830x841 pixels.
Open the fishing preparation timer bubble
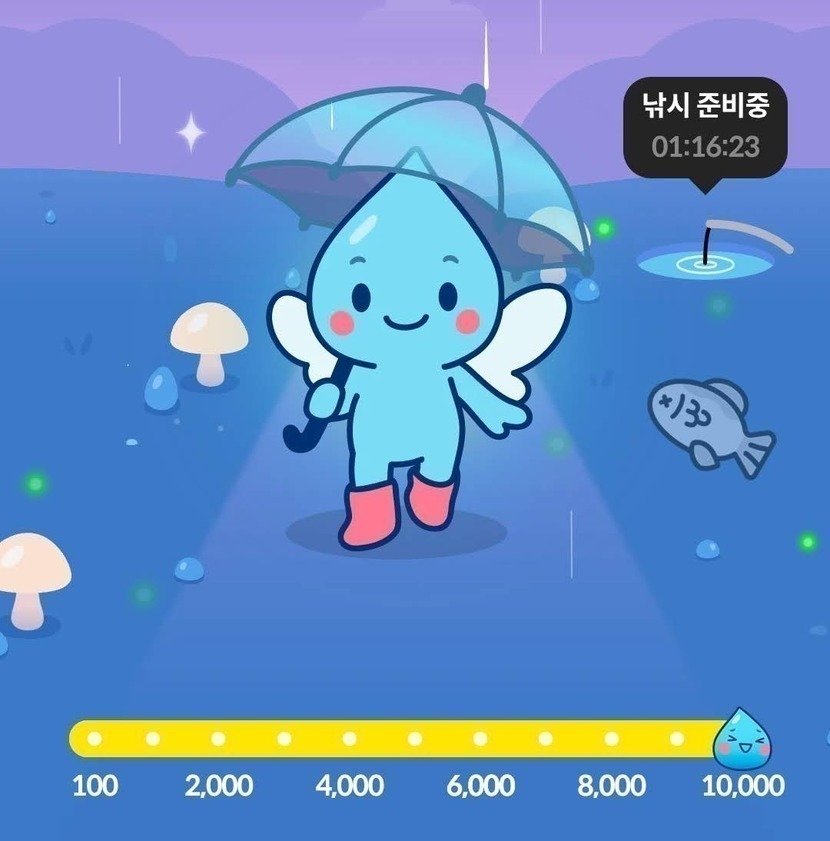pos(705,125)
